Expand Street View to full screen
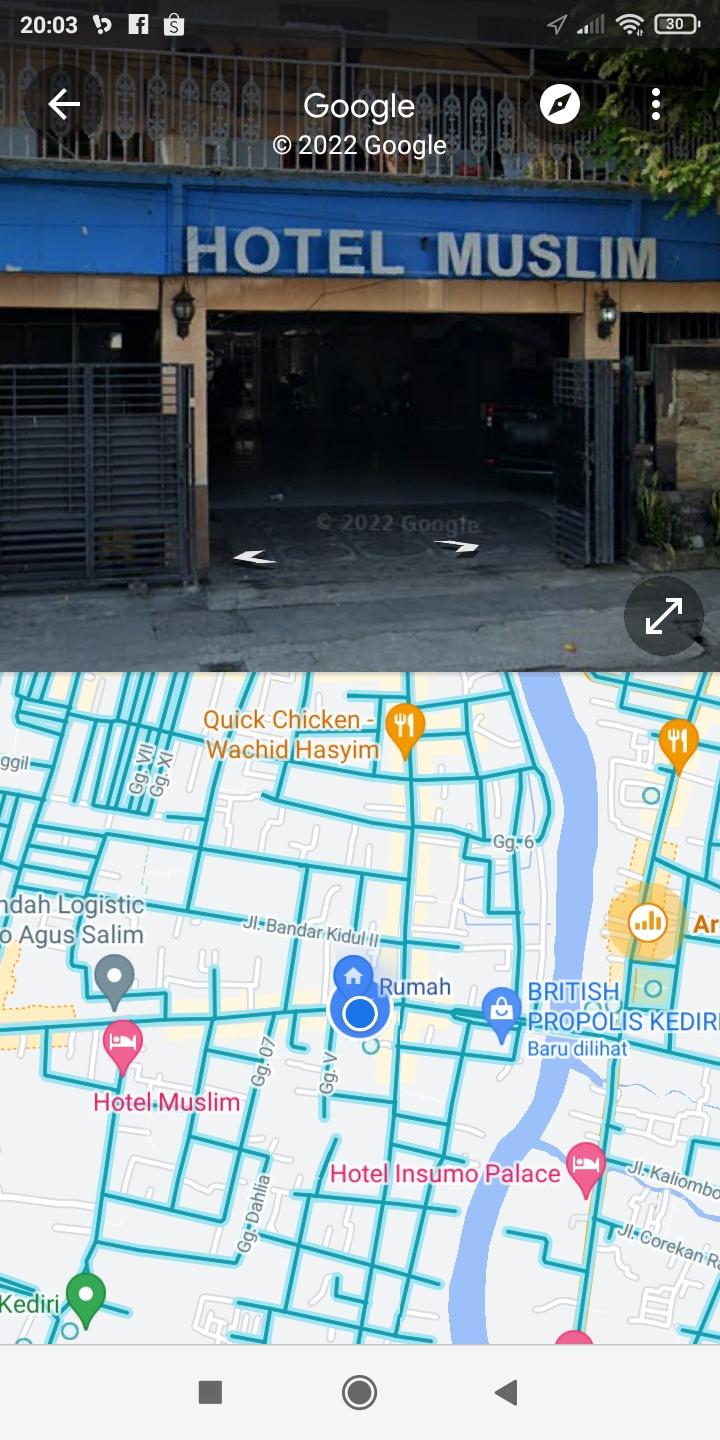The width and height of the screenshot is (720, 1440). pos(663,616)
